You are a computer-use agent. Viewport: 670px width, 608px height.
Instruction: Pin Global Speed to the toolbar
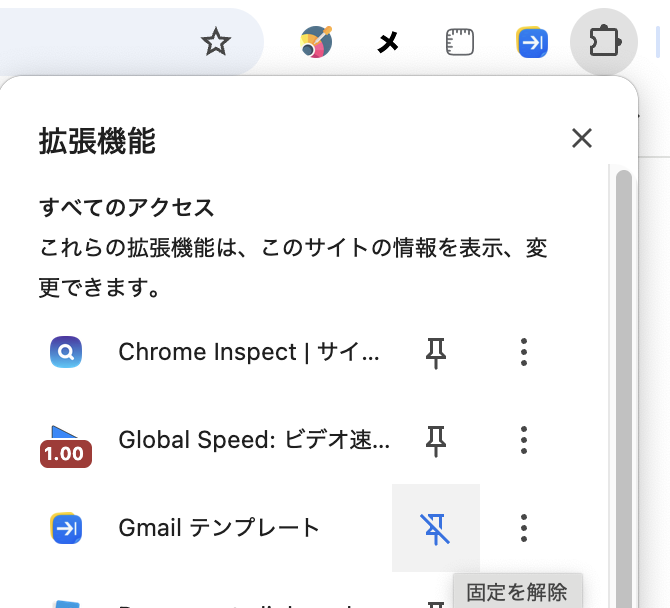435,440
